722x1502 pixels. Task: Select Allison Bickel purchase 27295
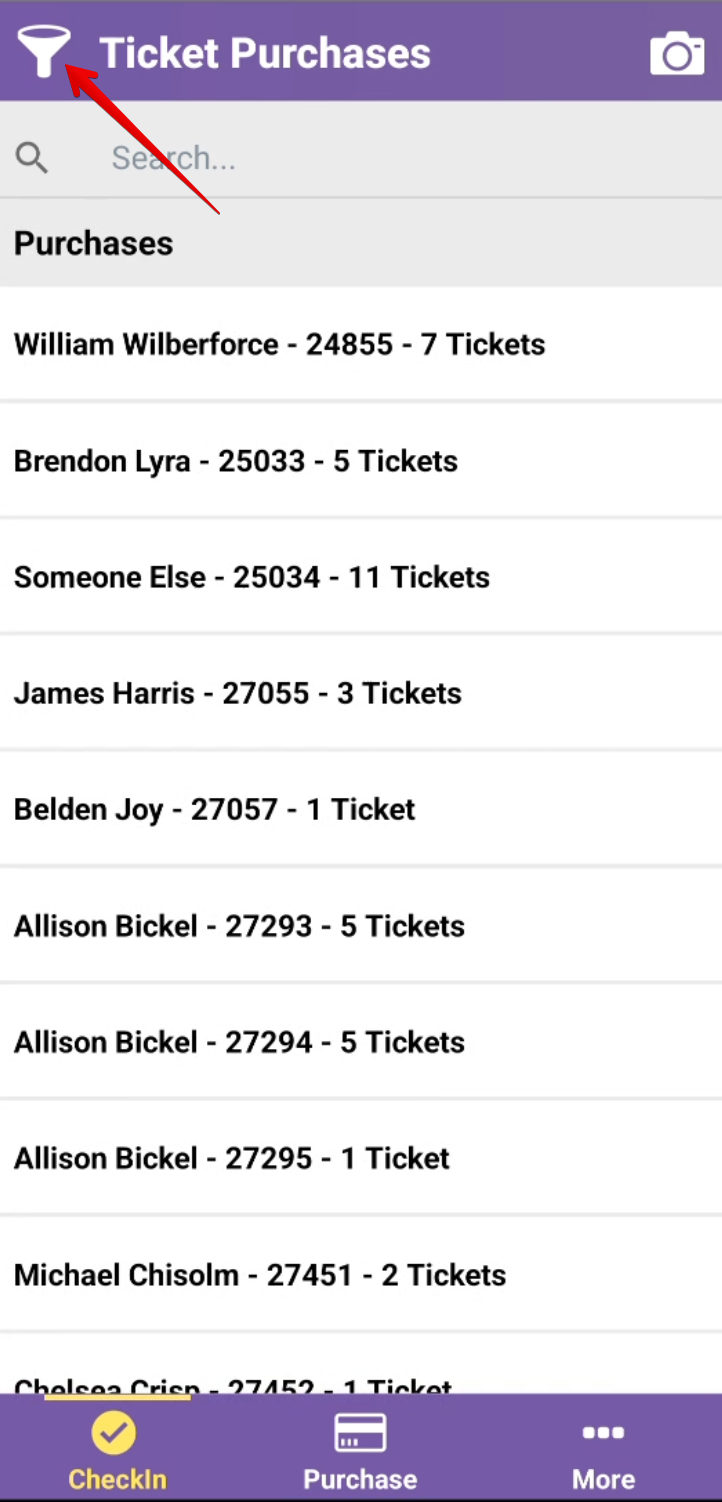pos(361,1158)
